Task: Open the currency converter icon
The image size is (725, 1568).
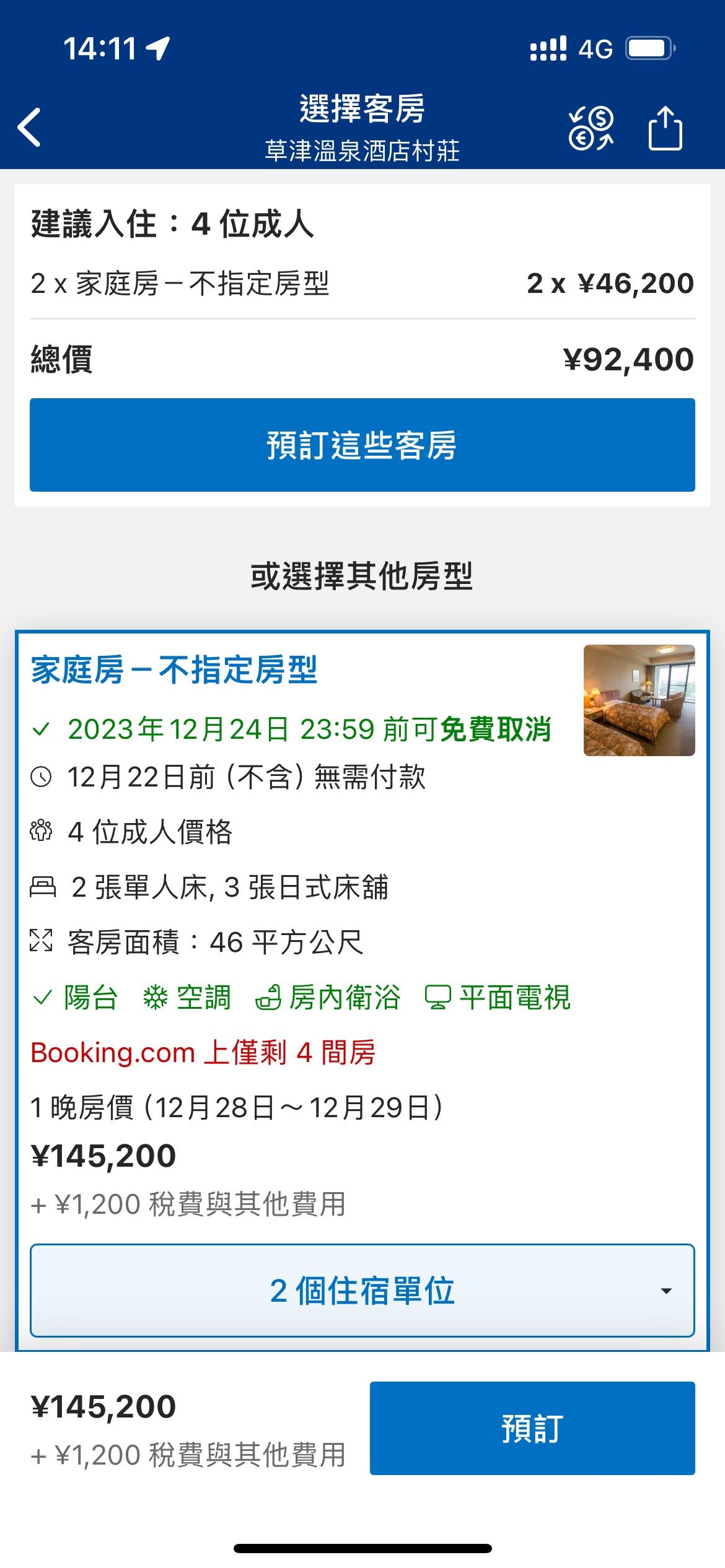Action: coord(591,128)
